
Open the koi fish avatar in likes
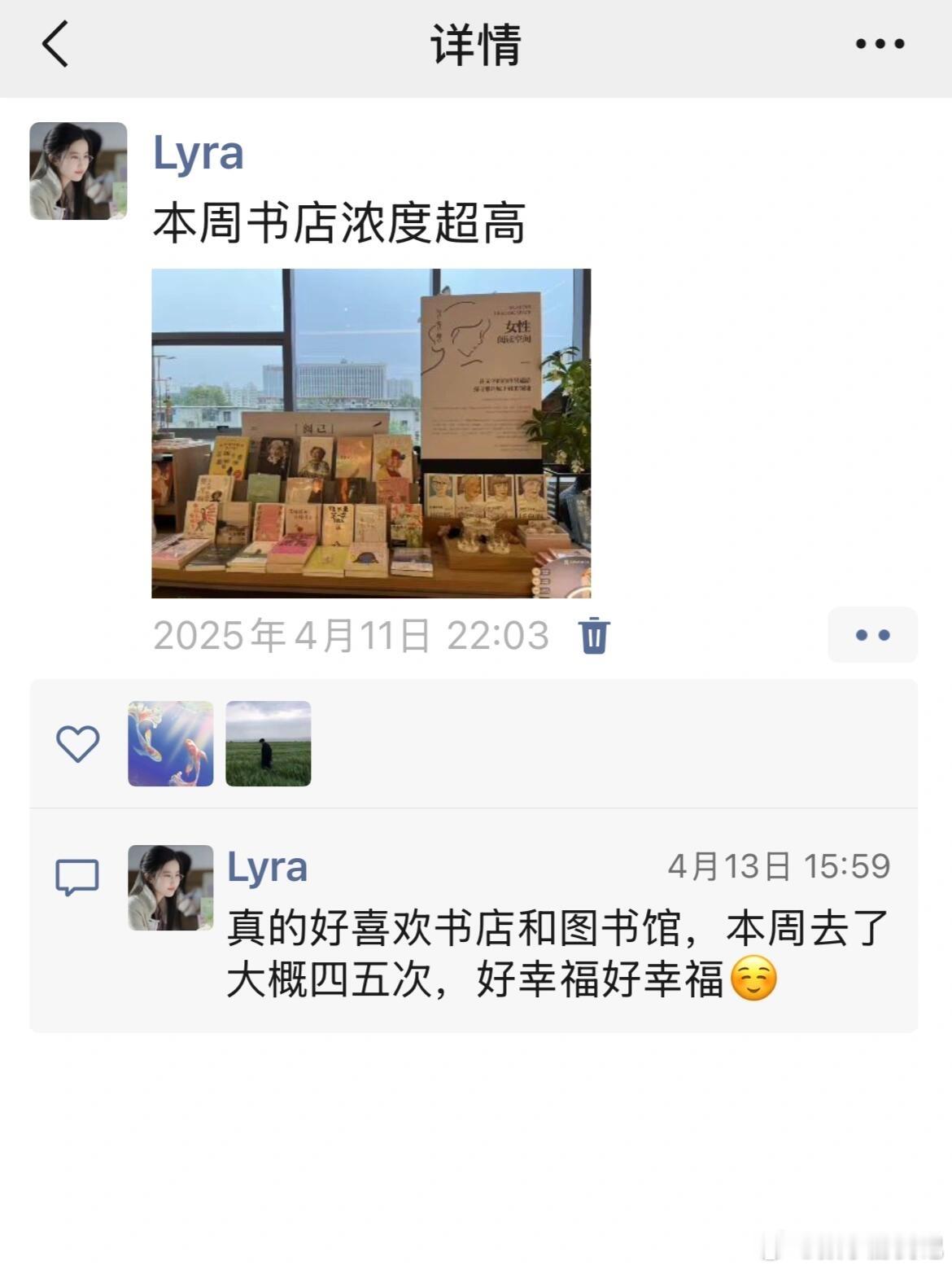pyautogui.click(x=171, y=743)
